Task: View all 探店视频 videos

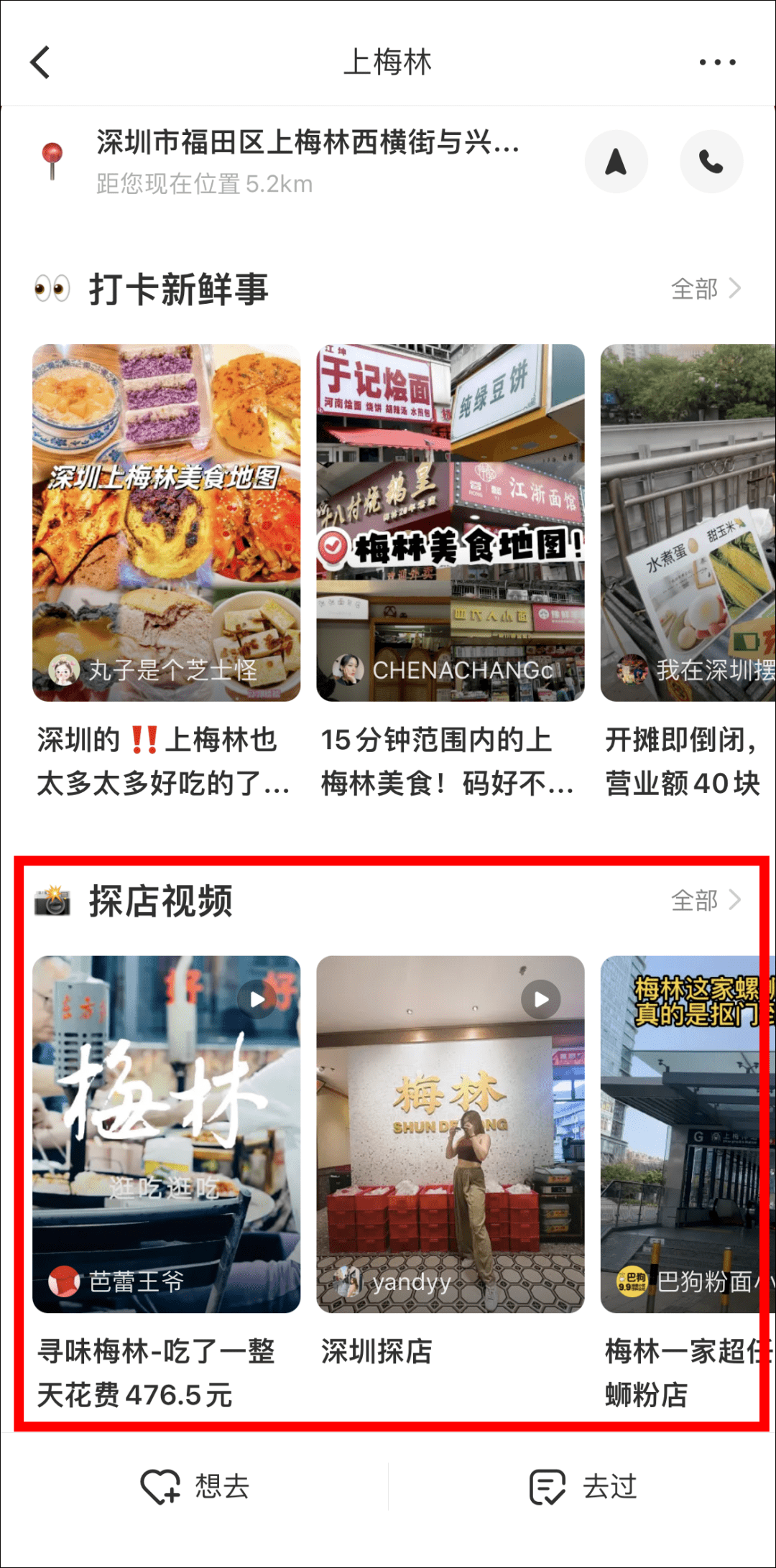Action: click(x=706, y=900)
